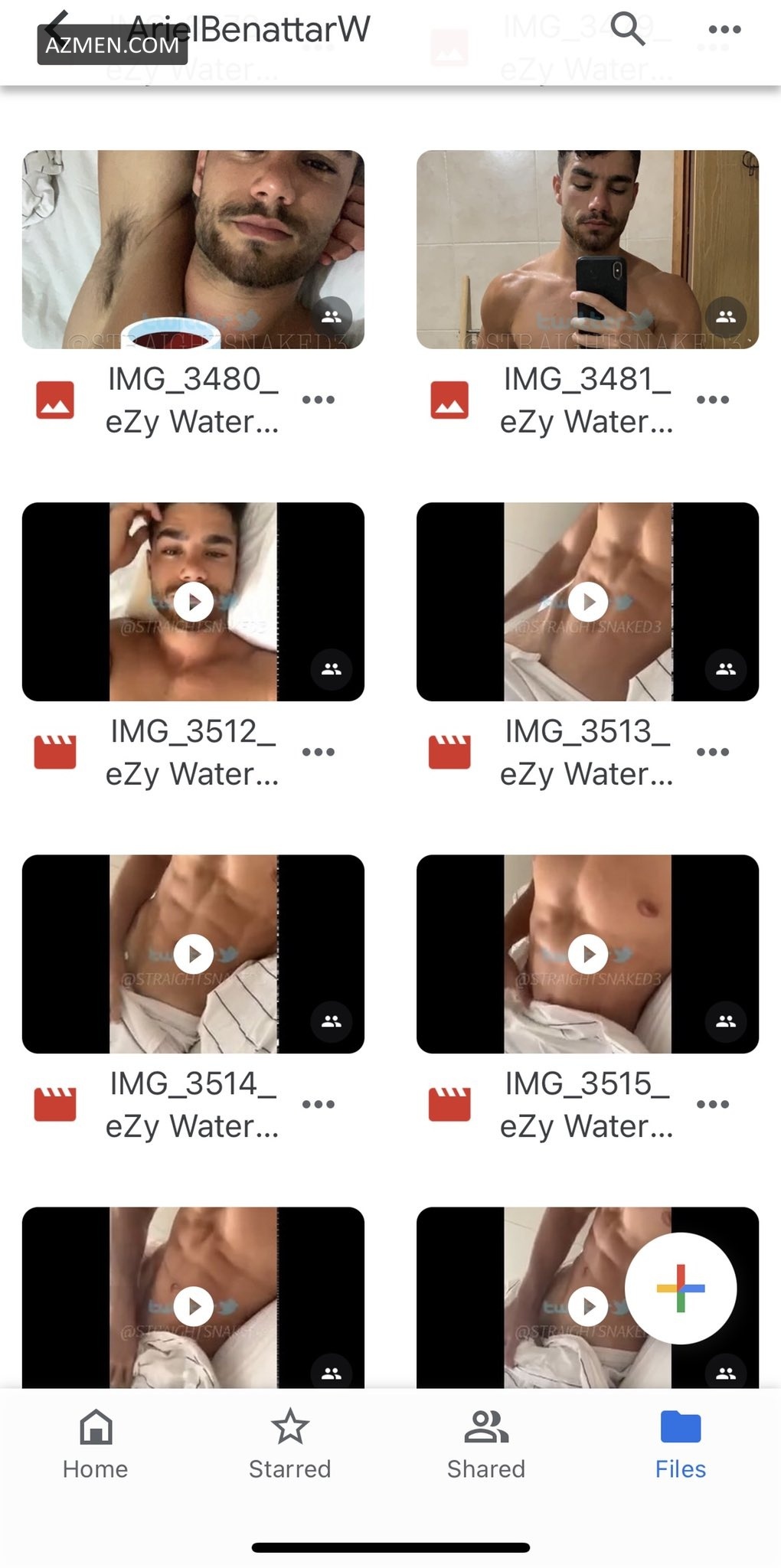Switch to the Home tab
This screenshot has height=1568, width=781.
tap(96, 1444)
